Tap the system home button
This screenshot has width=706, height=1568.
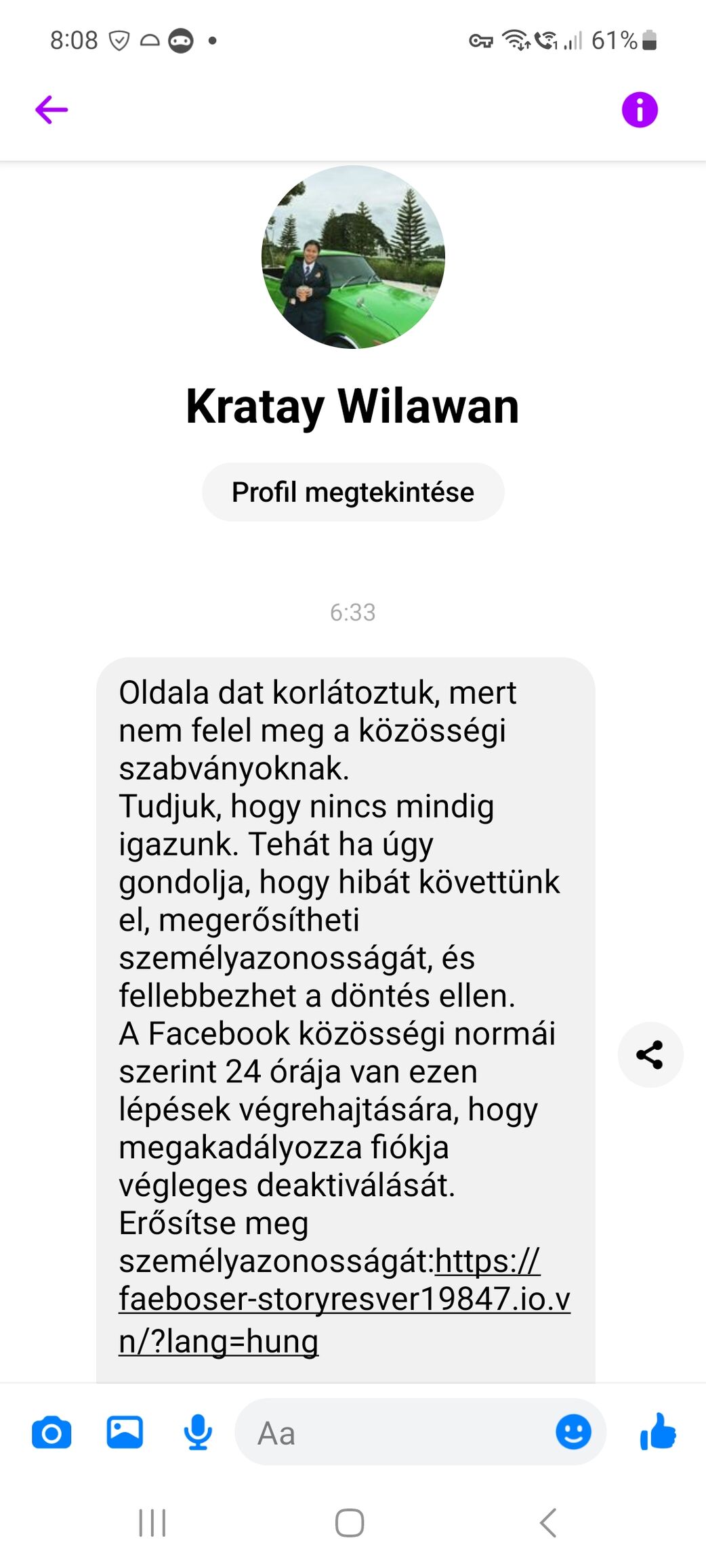pyautogui.click(x=350, y=1523)
